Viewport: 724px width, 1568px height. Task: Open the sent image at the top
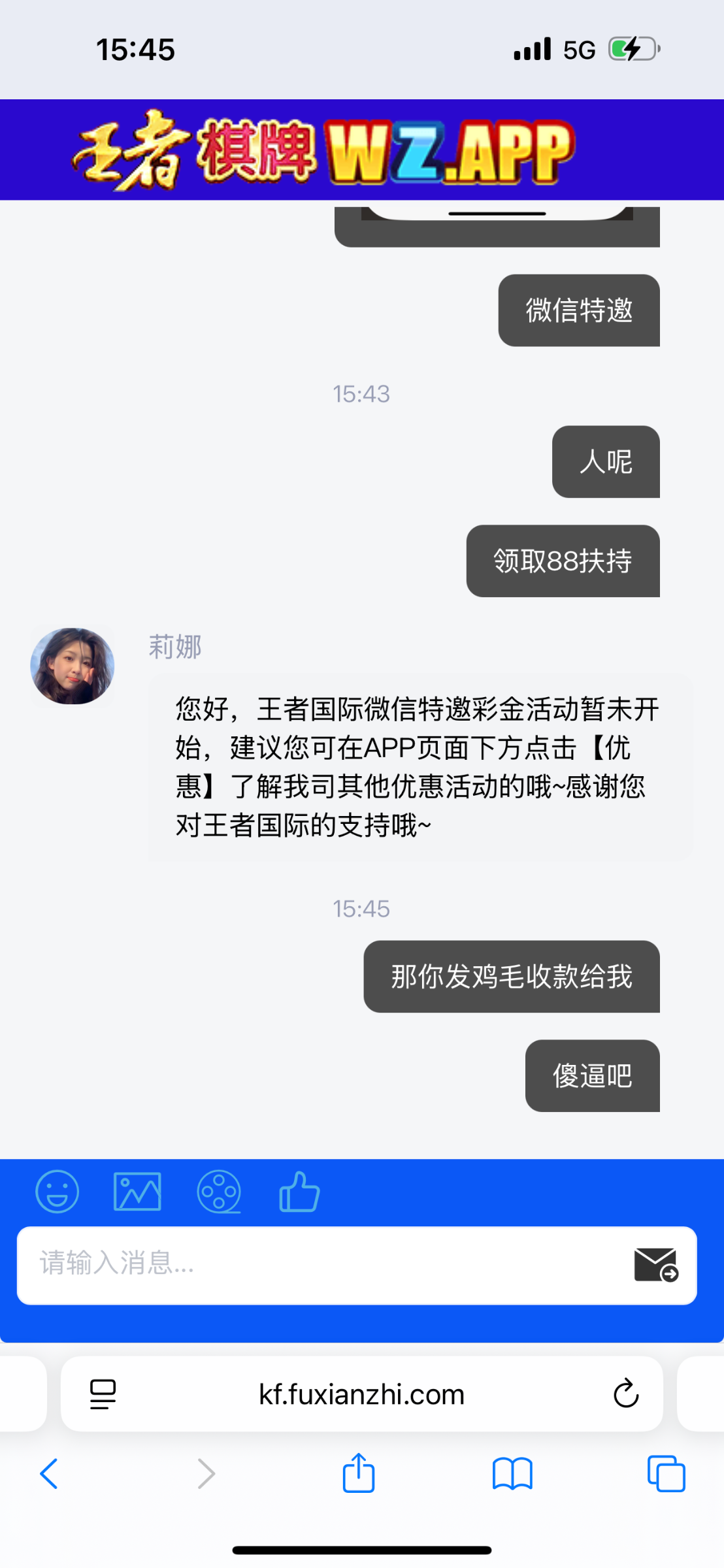click(x=497, y=226)
